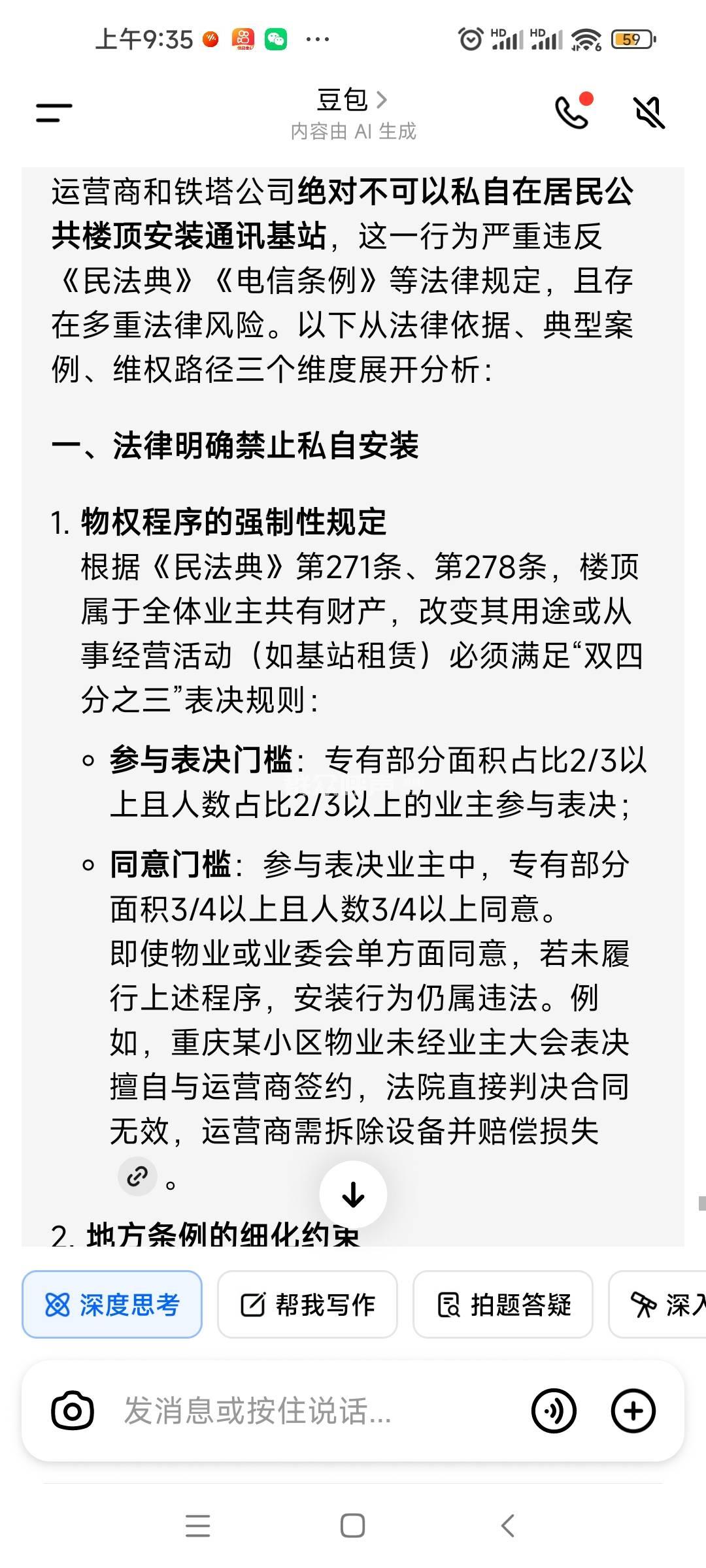The width and height of the screenshot is (706, 1568).
Task: Tap the voice input icon
Action: point(554,1411)
